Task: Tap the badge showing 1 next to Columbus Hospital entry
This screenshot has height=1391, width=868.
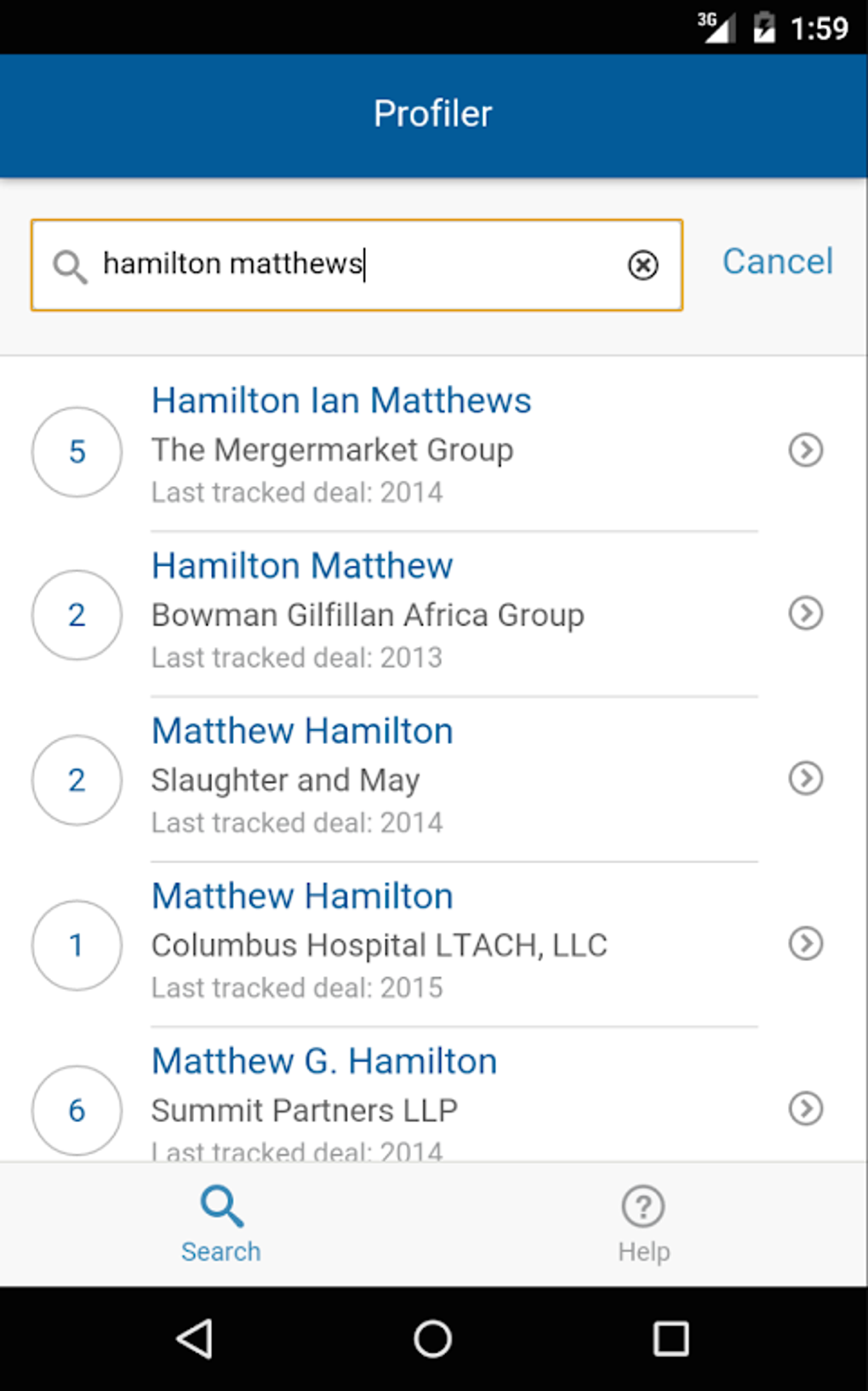Action: 76,946
